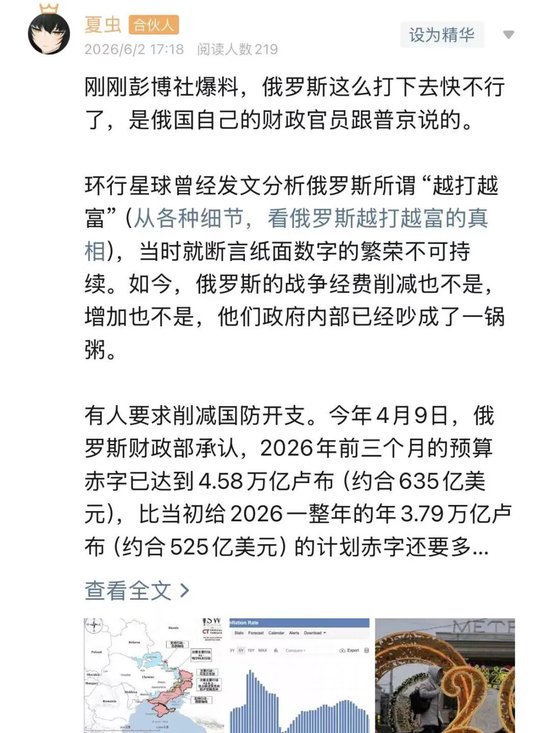Screen dimensions: 550x733
Task: Open 夏虫's profile avatar
Action: point(48,33)
